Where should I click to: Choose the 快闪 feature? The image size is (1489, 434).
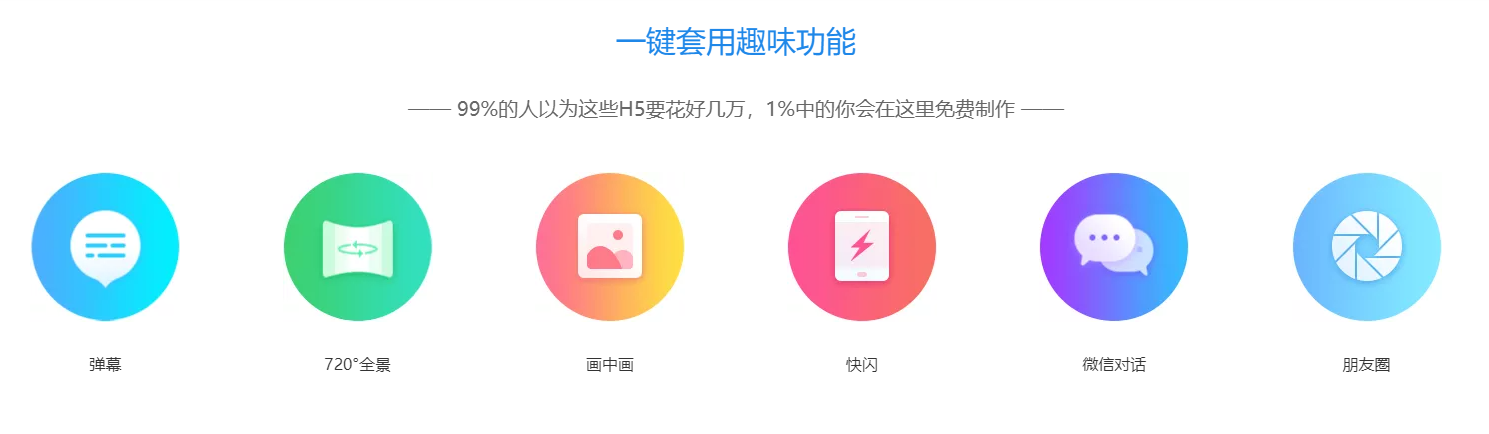click(861, 246)
